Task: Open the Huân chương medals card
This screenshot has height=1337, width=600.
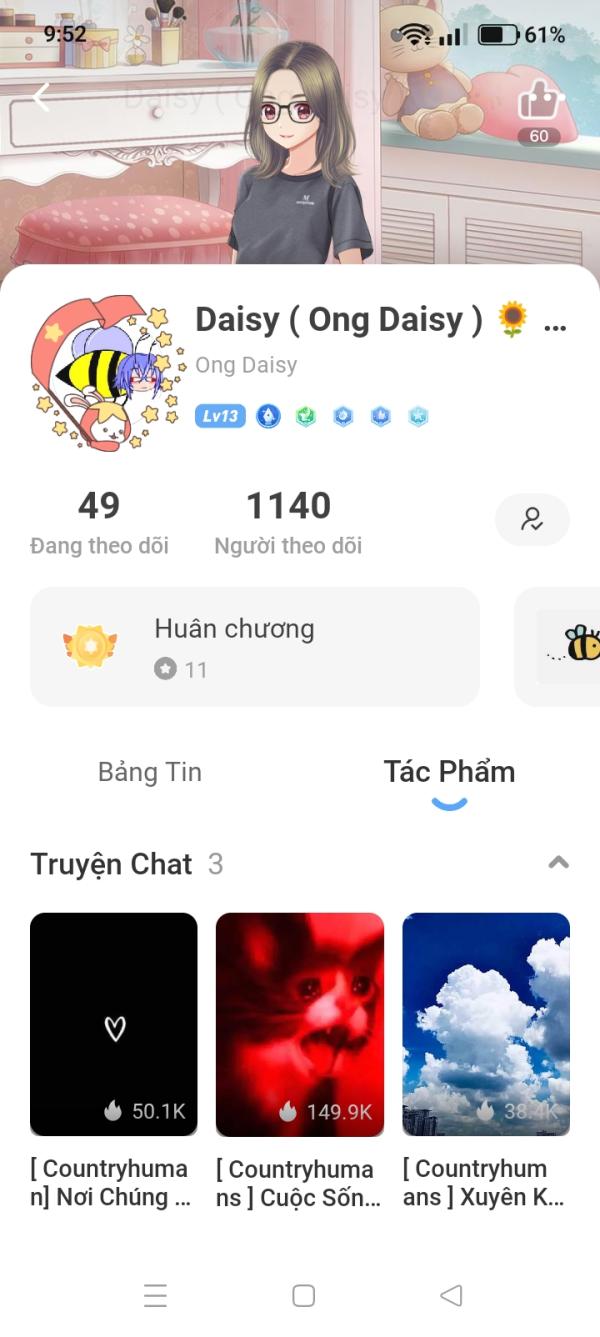Action: (255, 646)
